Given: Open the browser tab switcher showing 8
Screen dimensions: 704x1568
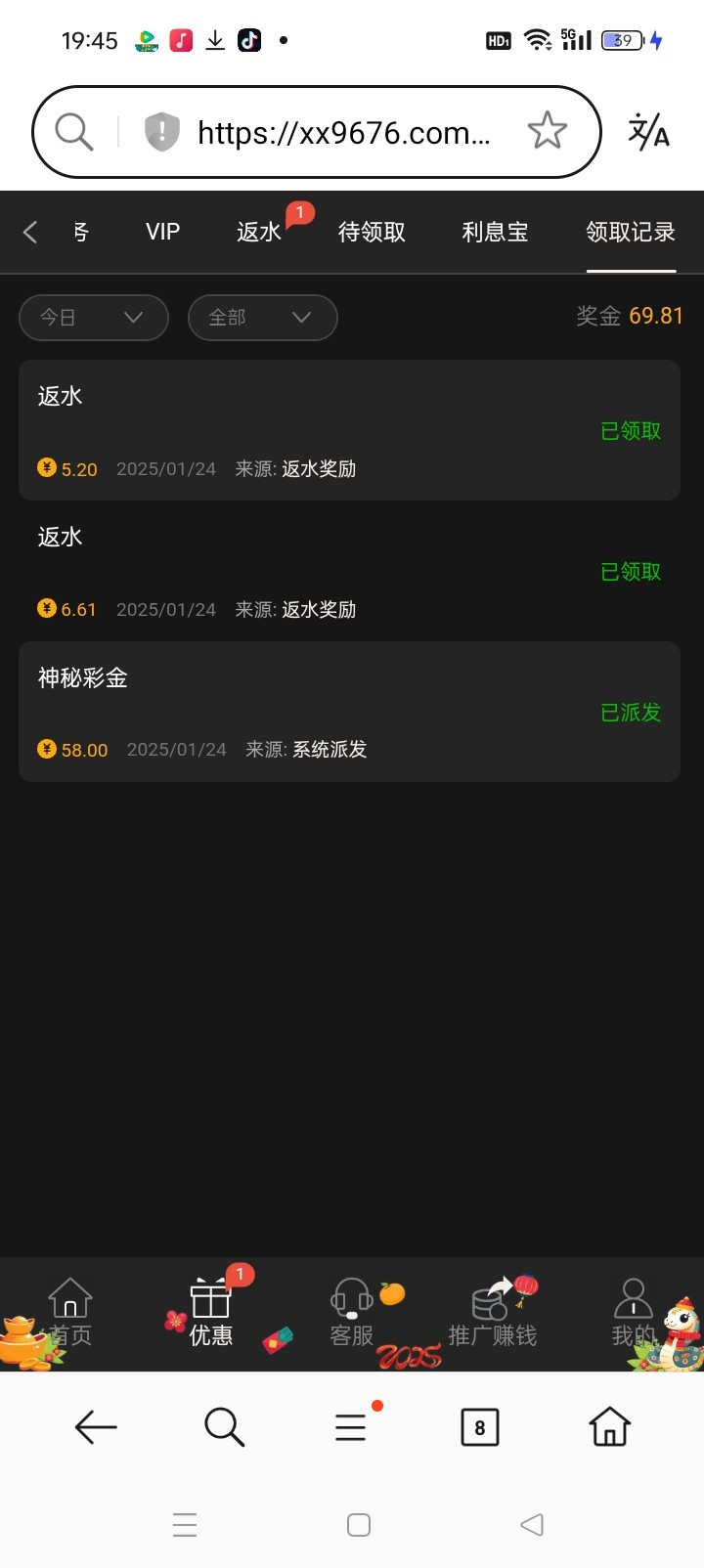Looking at the screenshot, I should pyautogui.click(x=479, y=1427).
